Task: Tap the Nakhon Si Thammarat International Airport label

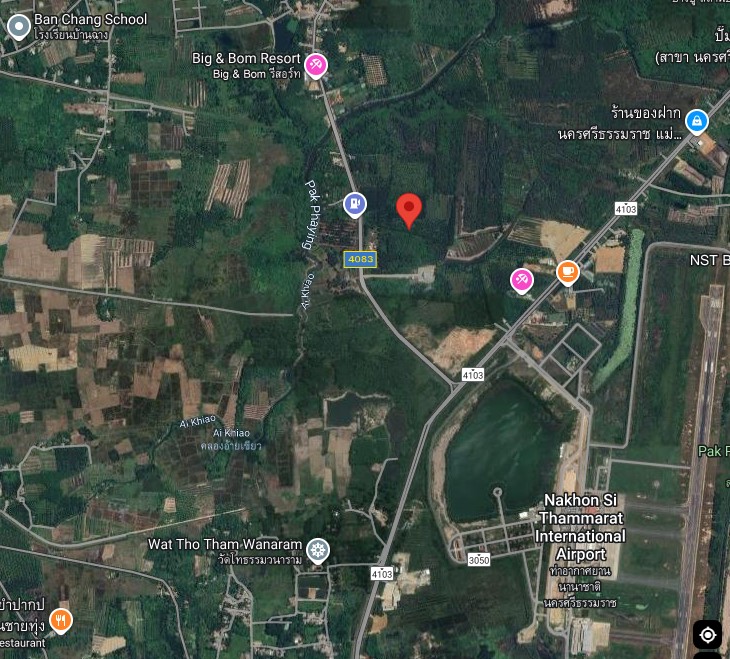Action: 581,527
